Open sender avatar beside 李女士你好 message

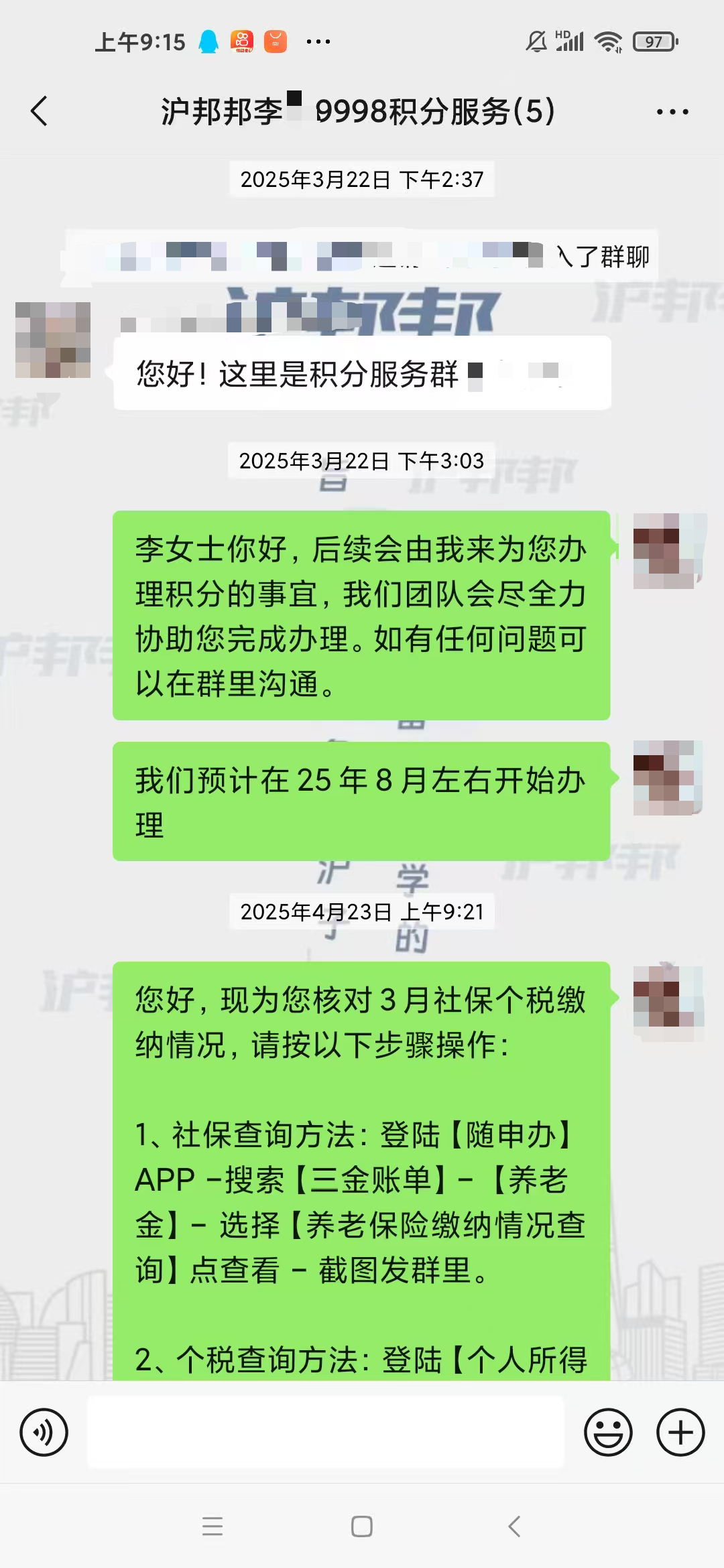point(668,551)
